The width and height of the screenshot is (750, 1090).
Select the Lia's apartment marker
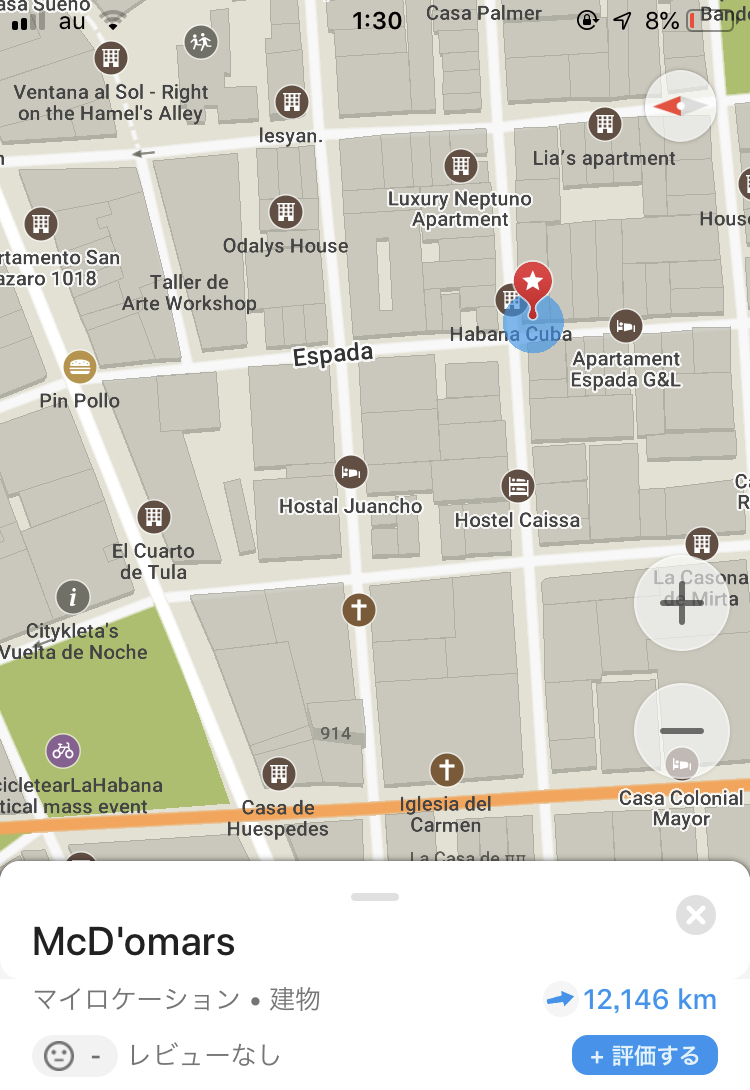pyautogui.click(x=603, y=125)
